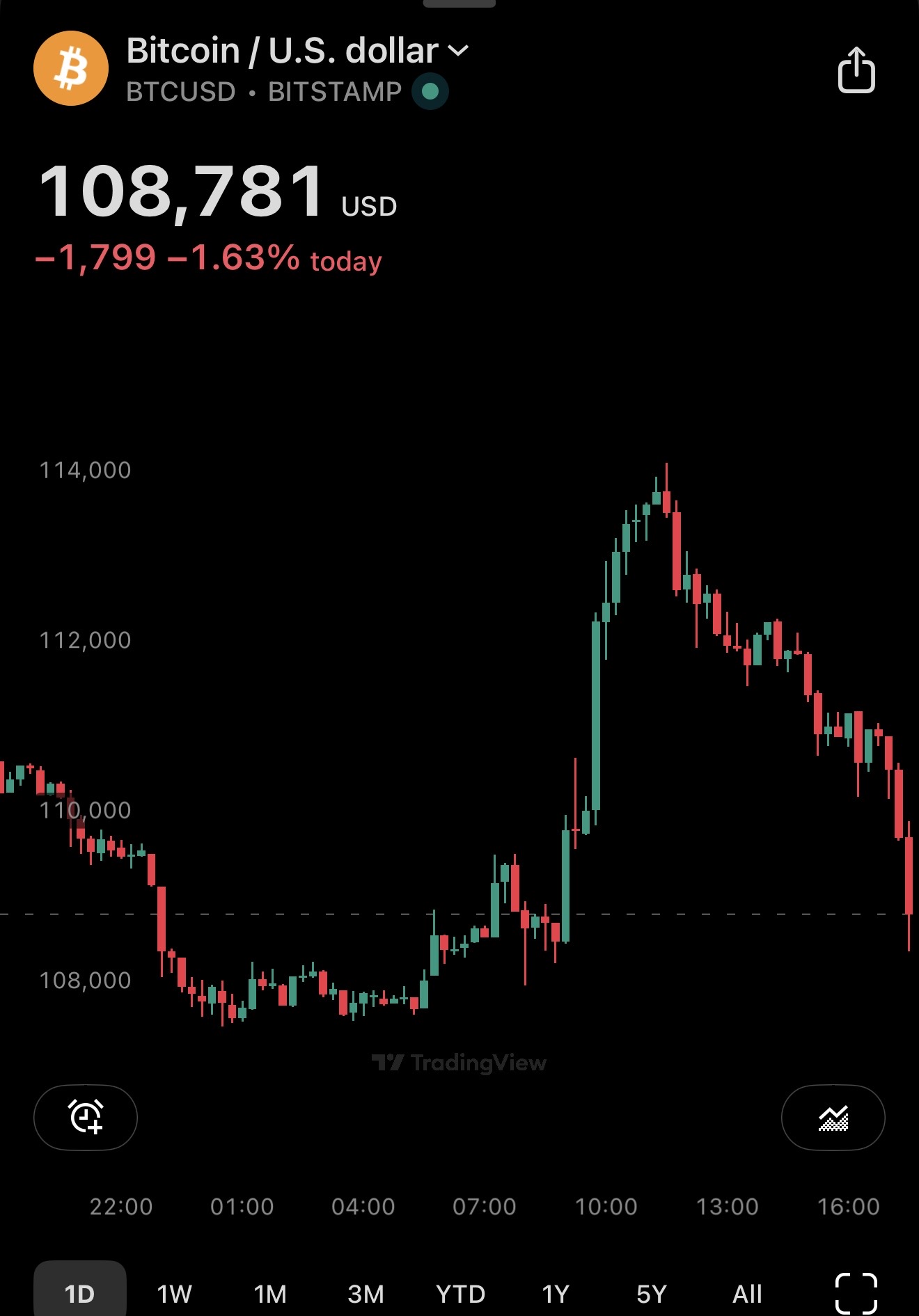919x1316 pixels.
Task: Switch to the 1W range
Action: click(174, 1294)
